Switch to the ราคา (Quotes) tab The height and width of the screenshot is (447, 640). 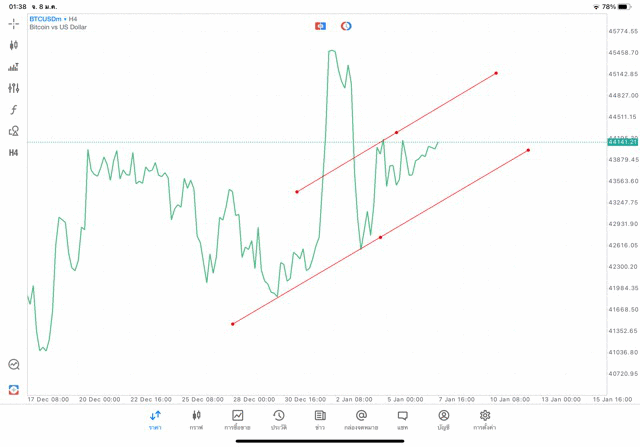(155, 420)
